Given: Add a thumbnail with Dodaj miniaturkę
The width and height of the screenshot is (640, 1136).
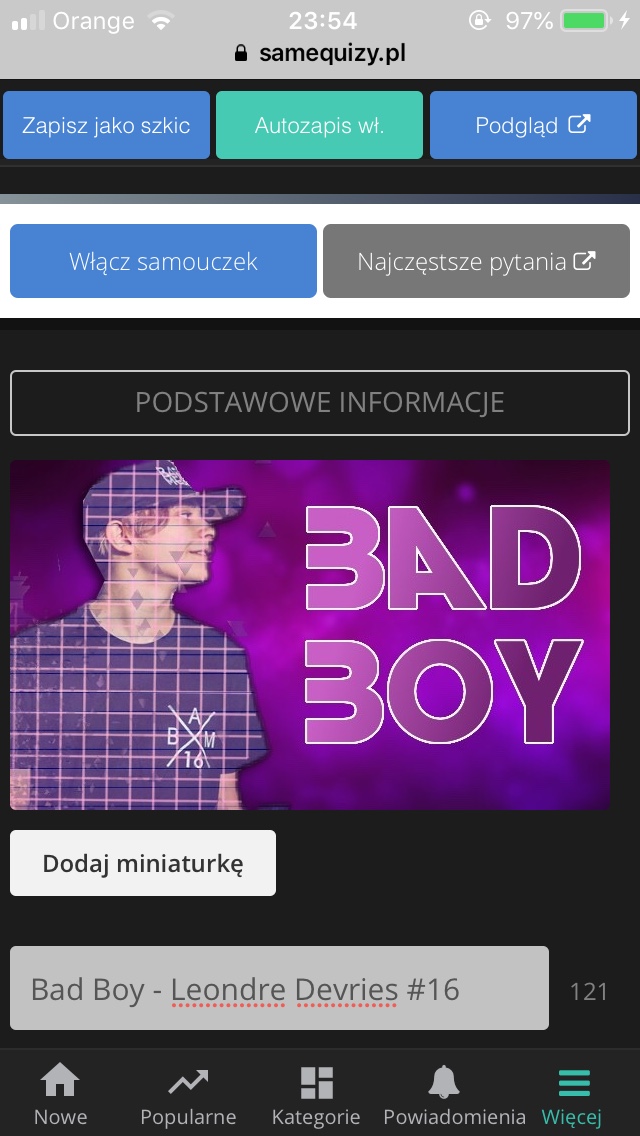Looking at the screenshot, I should coord(143,863).
